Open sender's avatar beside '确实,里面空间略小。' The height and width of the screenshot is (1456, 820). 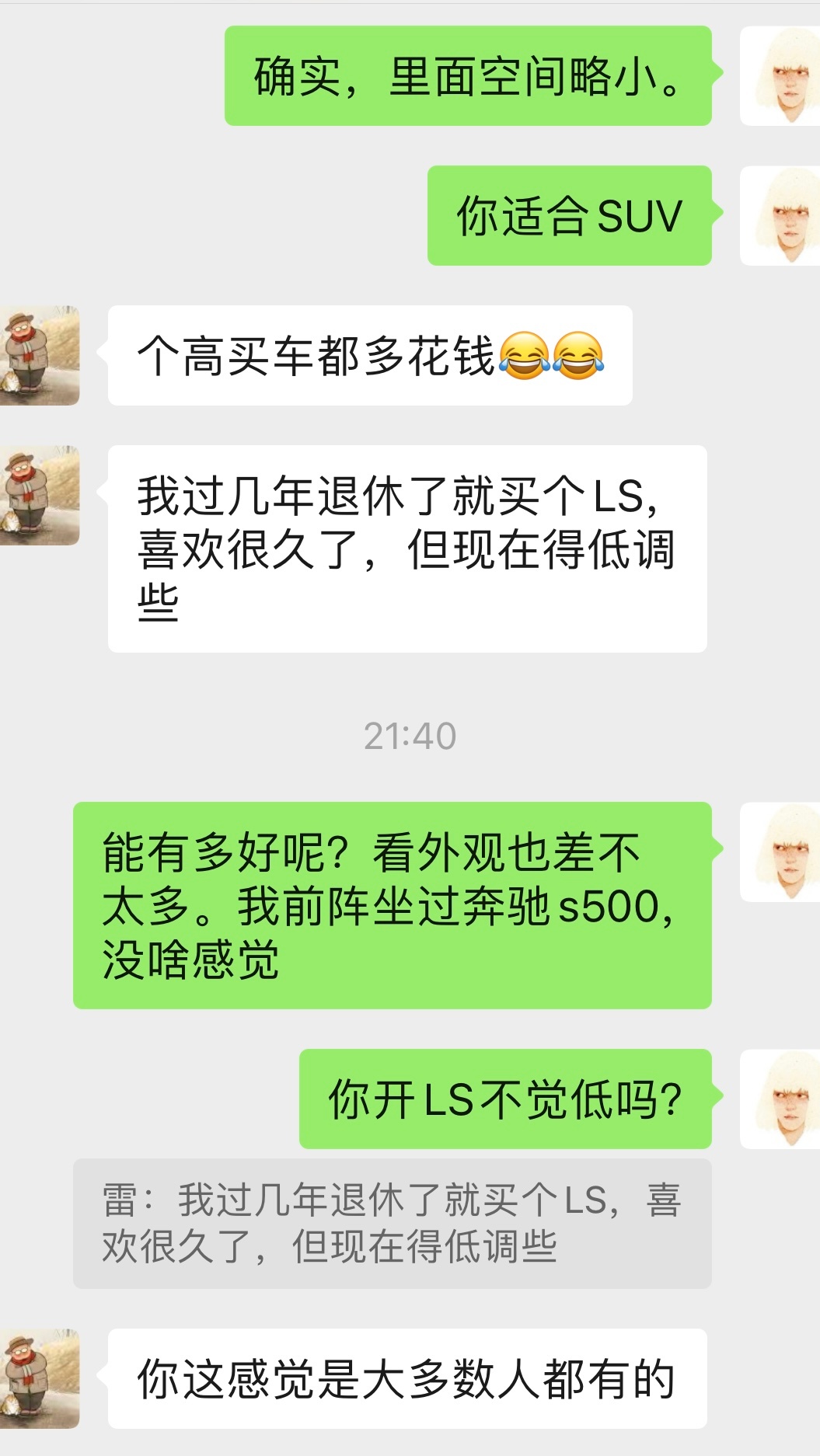tap(780, 76)
